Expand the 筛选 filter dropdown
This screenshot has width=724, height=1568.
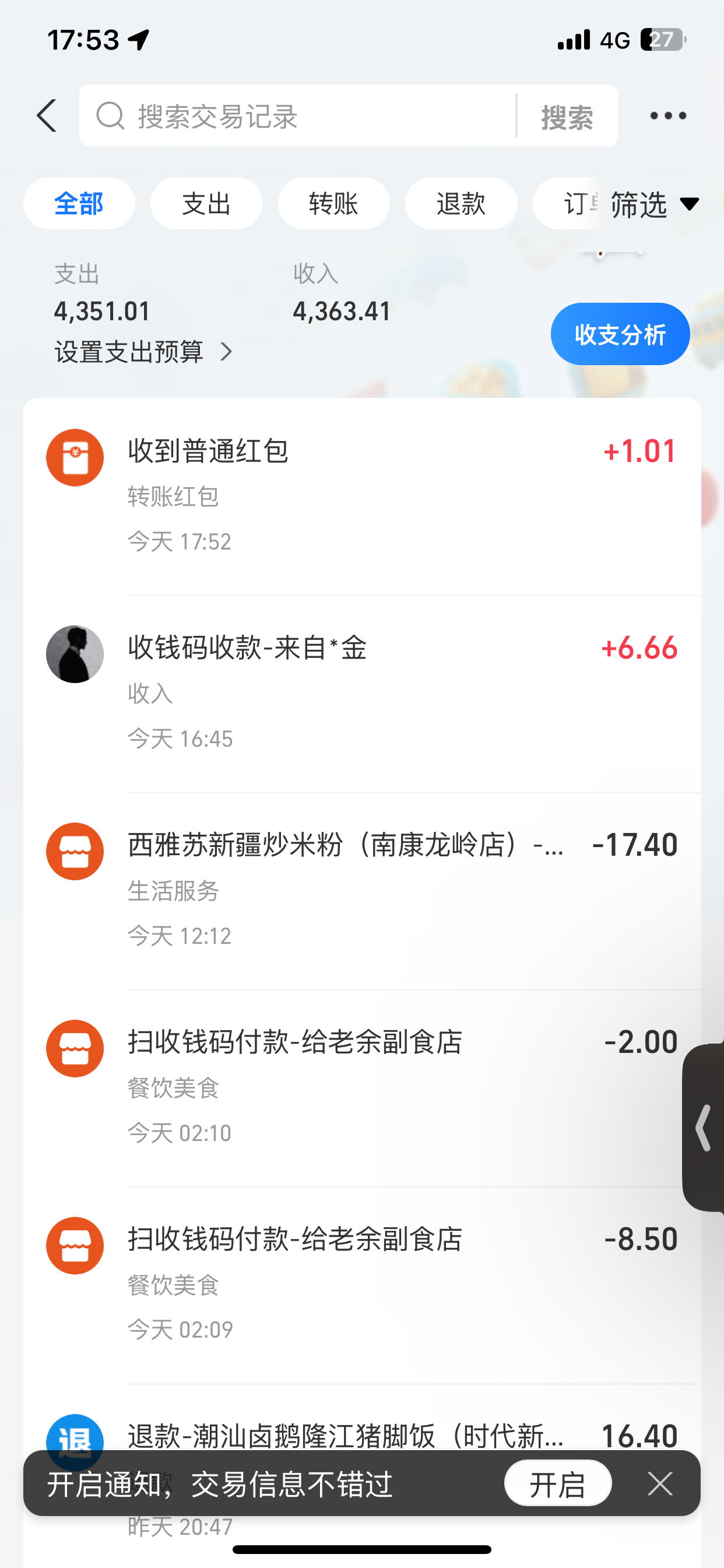(x=654, y=204)
